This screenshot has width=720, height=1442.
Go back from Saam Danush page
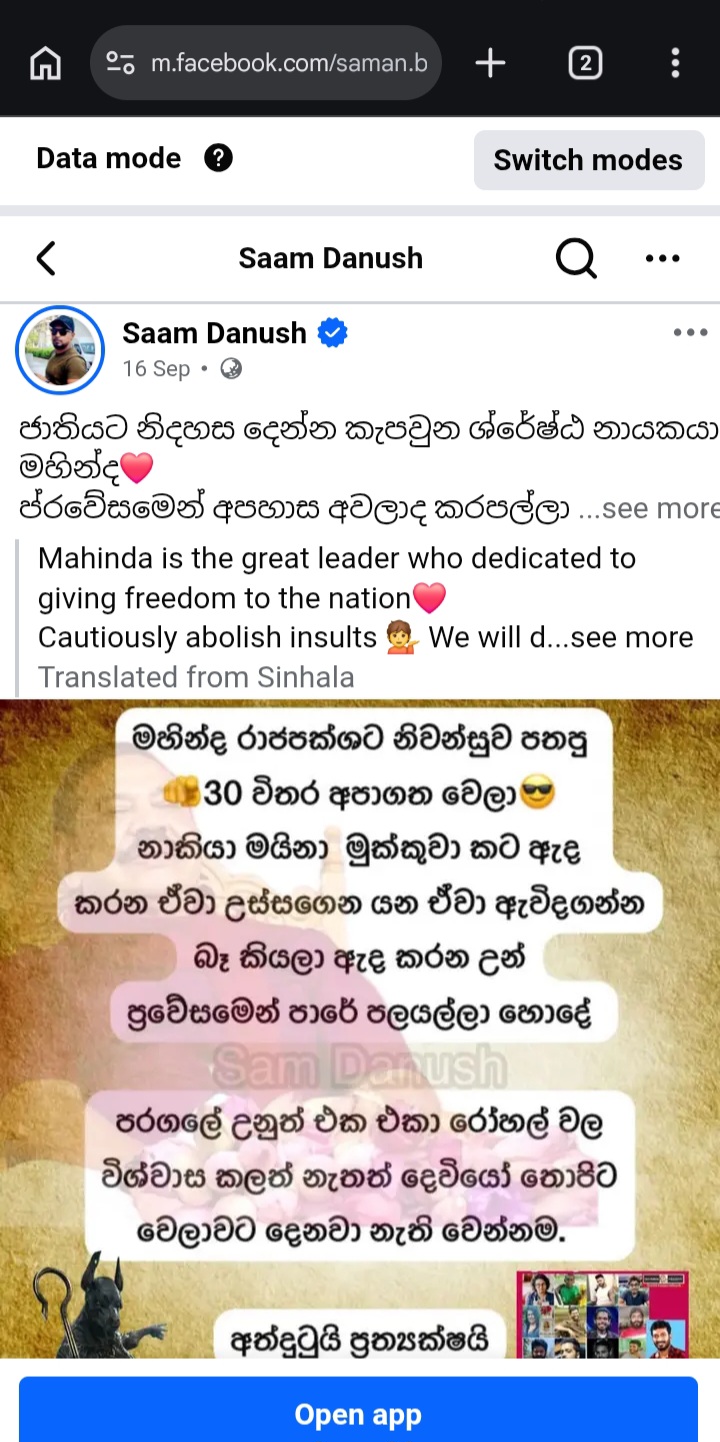click(46, 258)
